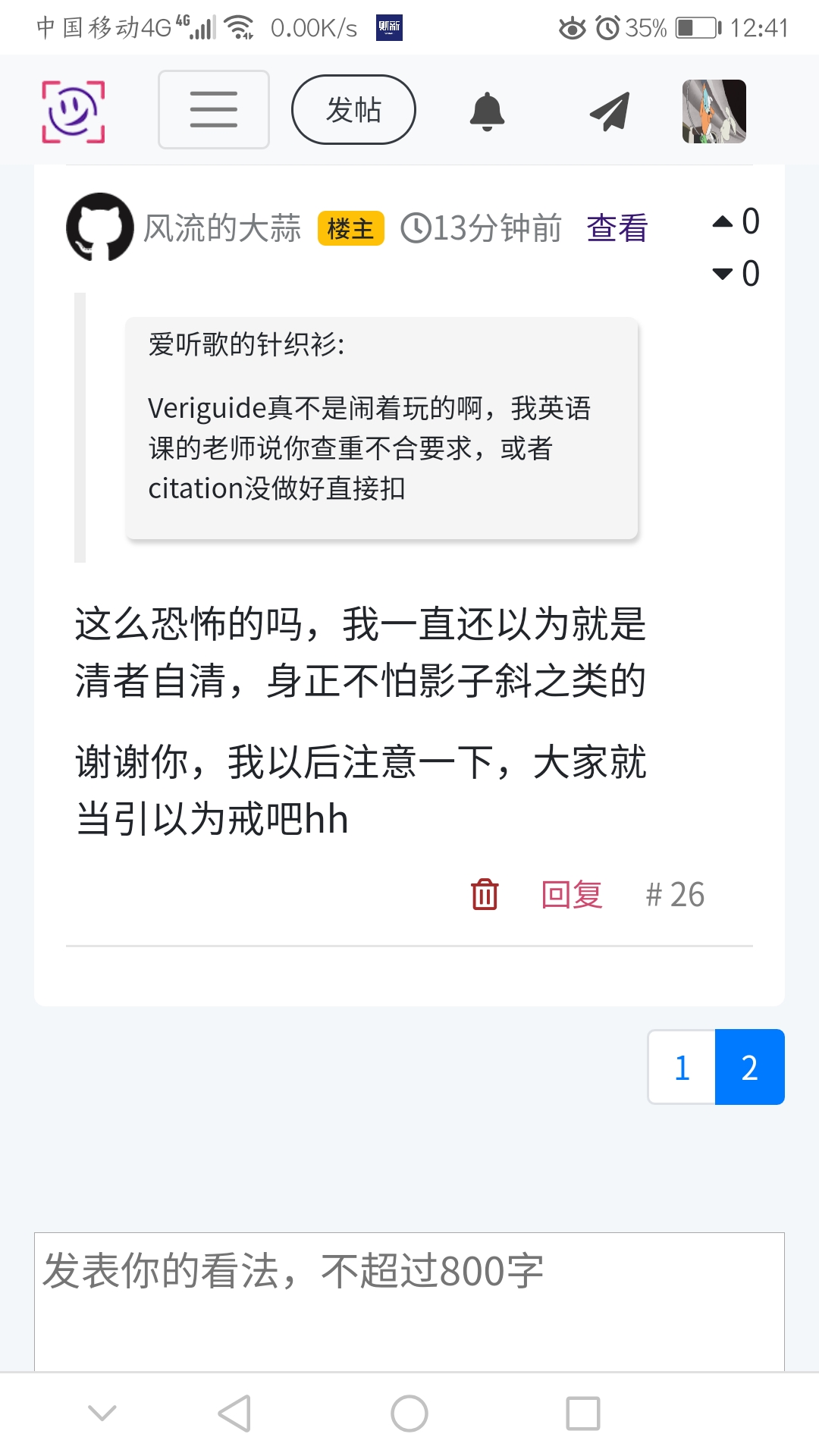Open the notifications bell
The width and height of the screenshot is (819, 1456).
(x=487, y=111)
